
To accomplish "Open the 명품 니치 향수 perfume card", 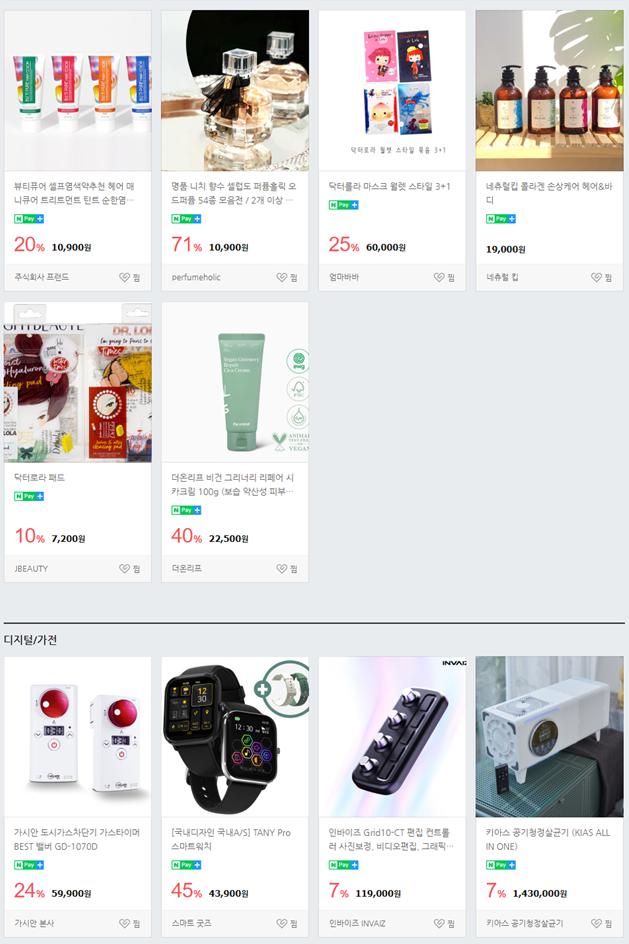I will point(234,92).
